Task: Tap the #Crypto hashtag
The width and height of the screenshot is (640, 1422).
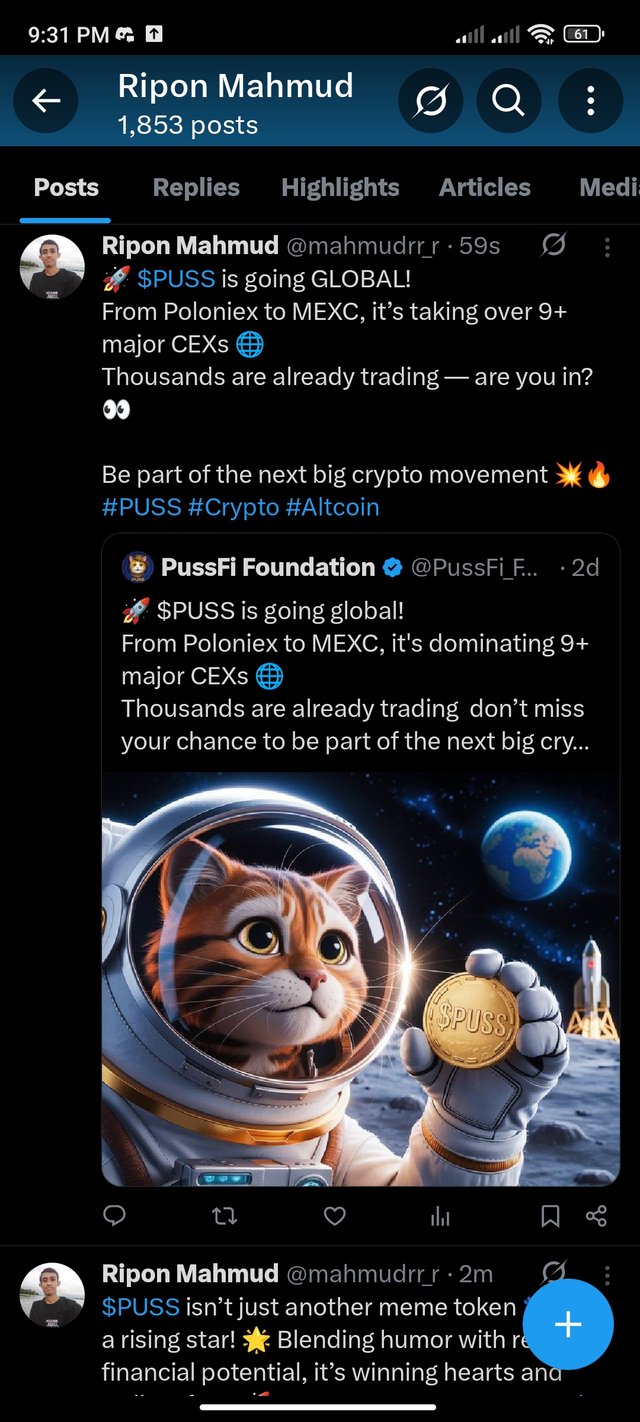Action: (233, 507)
